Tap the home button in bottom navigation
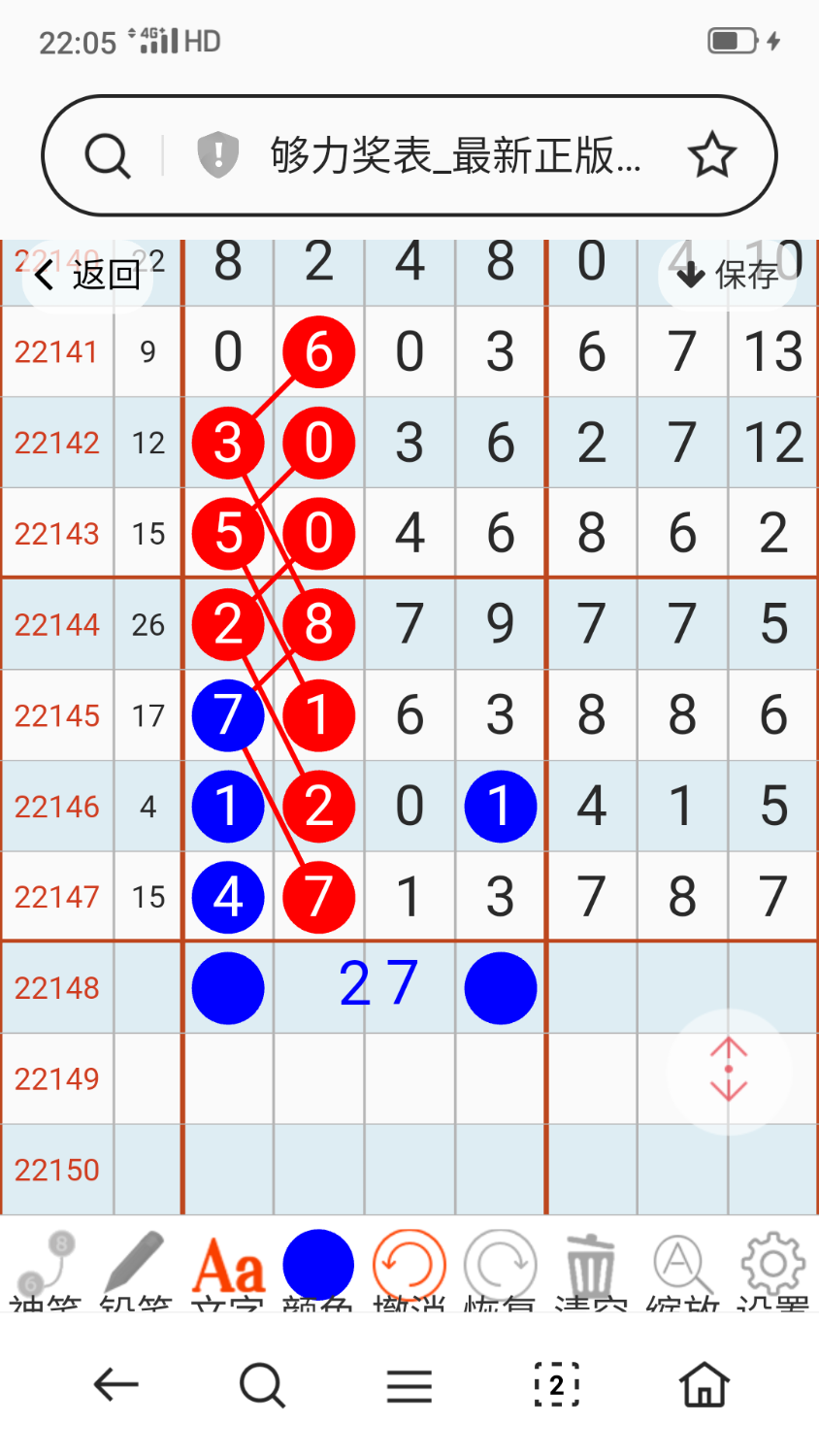819x1456 pixels. pyautogui.click(x=703, y=1385)
